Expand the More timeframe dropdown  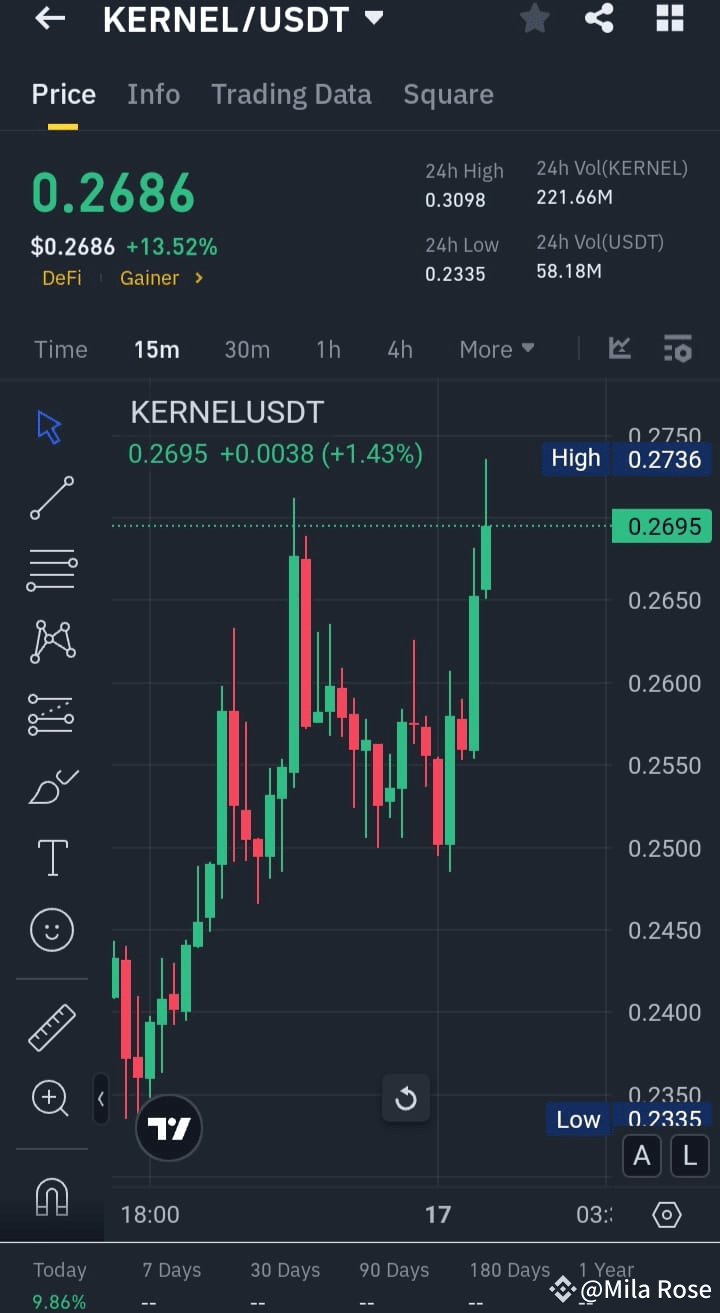(x=496, y=349)
